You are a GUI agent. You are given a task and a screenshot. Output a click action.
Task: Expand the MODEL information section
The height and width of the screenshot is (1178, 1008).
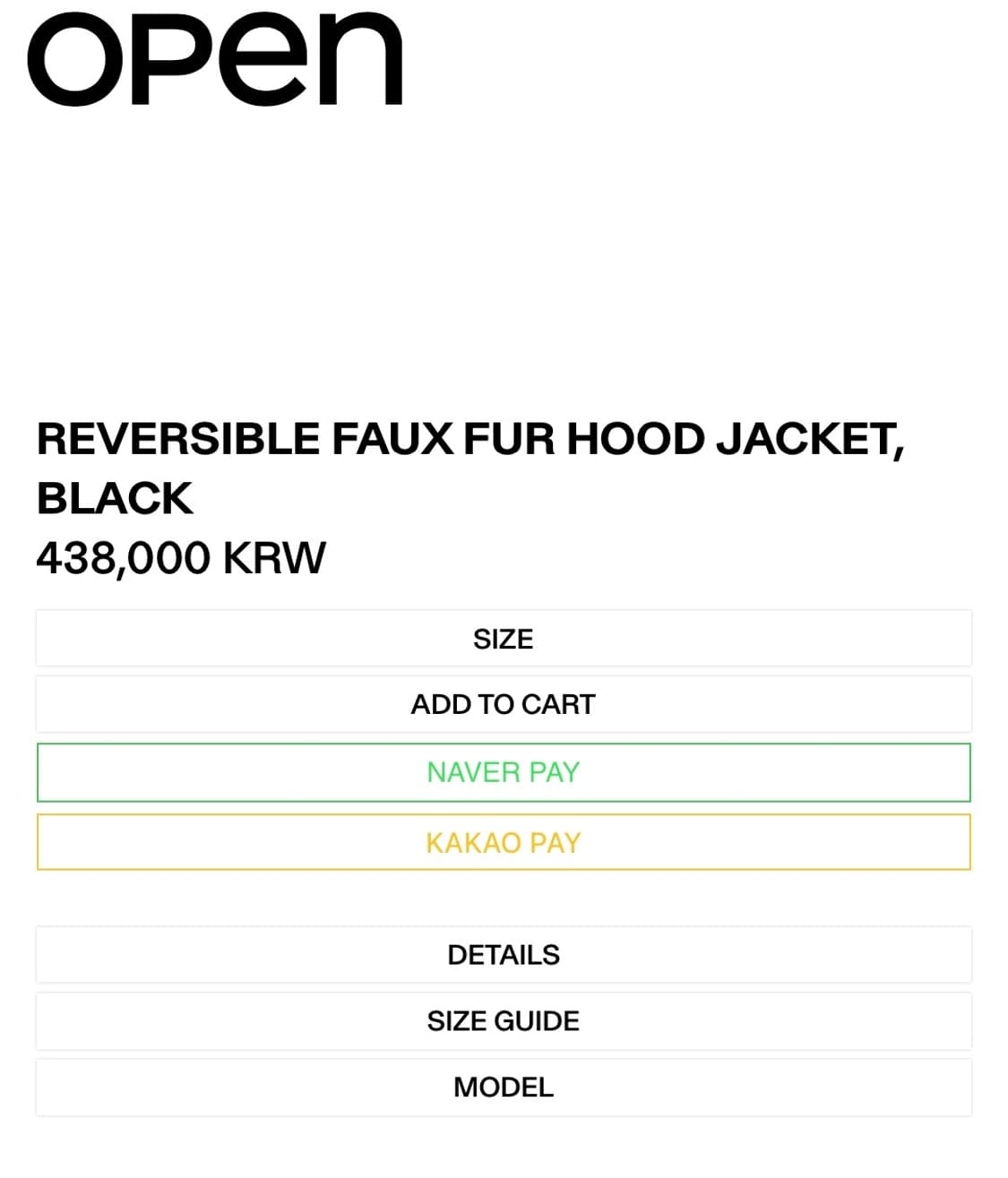click(504, 1087)
